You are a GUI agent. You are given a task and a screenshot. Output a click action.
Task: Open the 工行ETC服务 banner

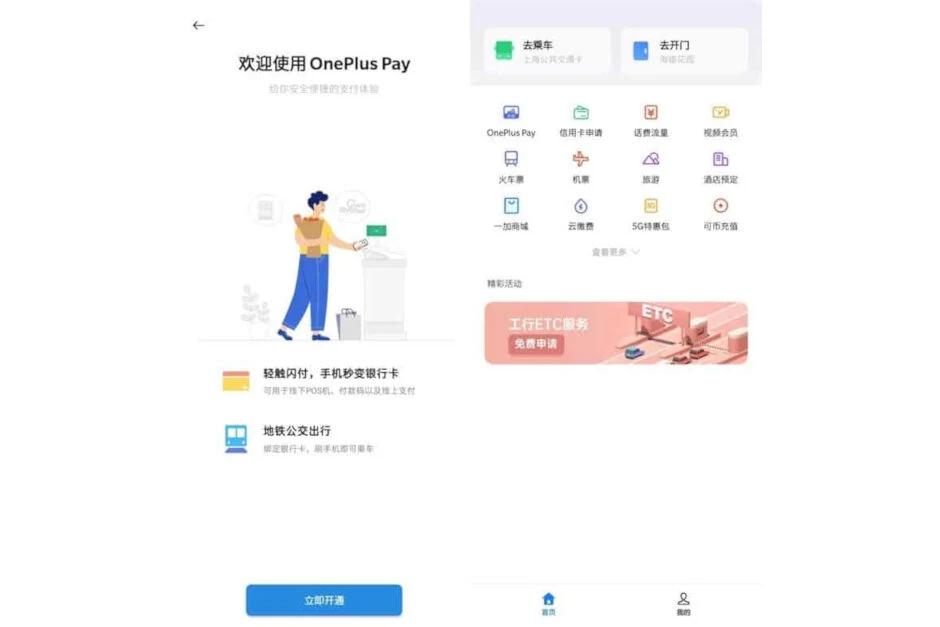[x=615, y=333]
